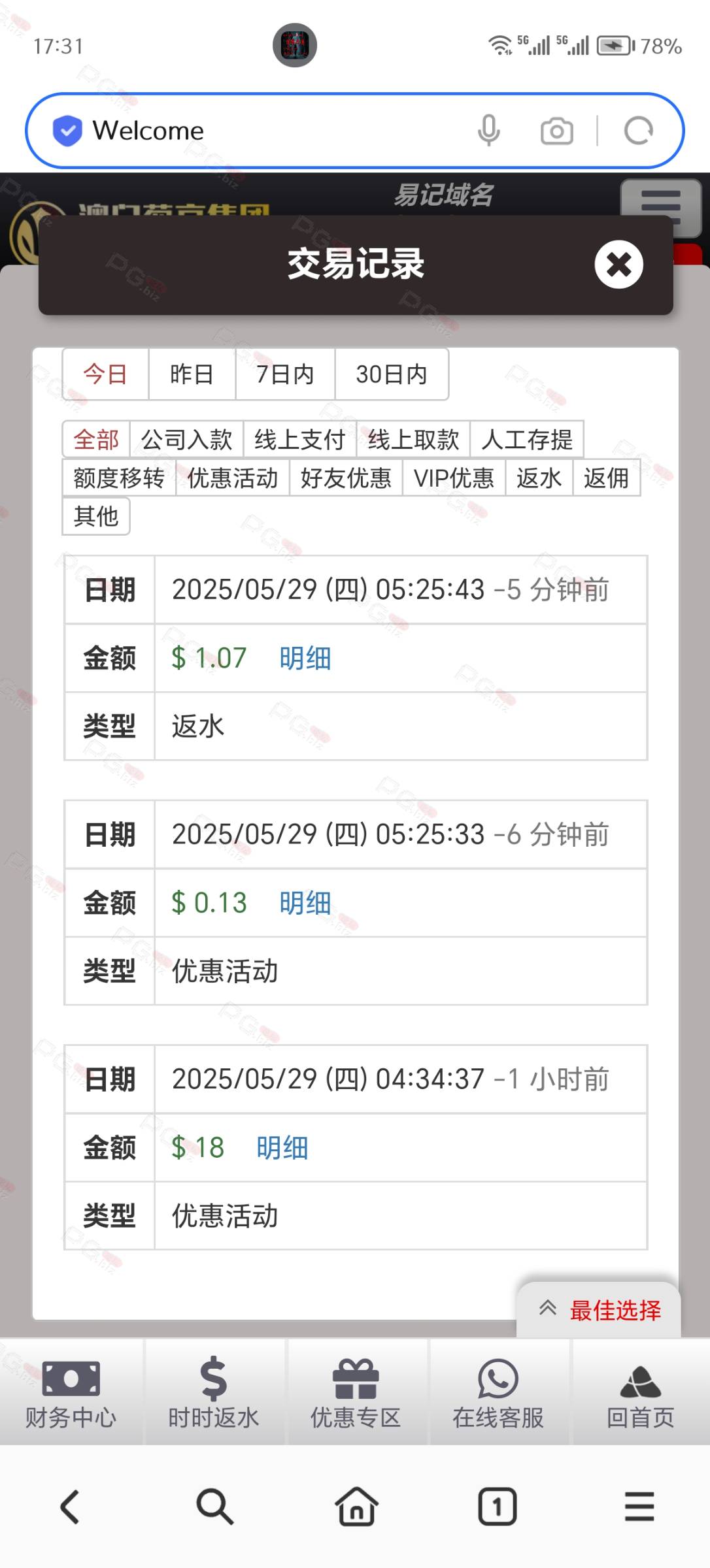Filter records by 公司入款

tap(186, 439)
